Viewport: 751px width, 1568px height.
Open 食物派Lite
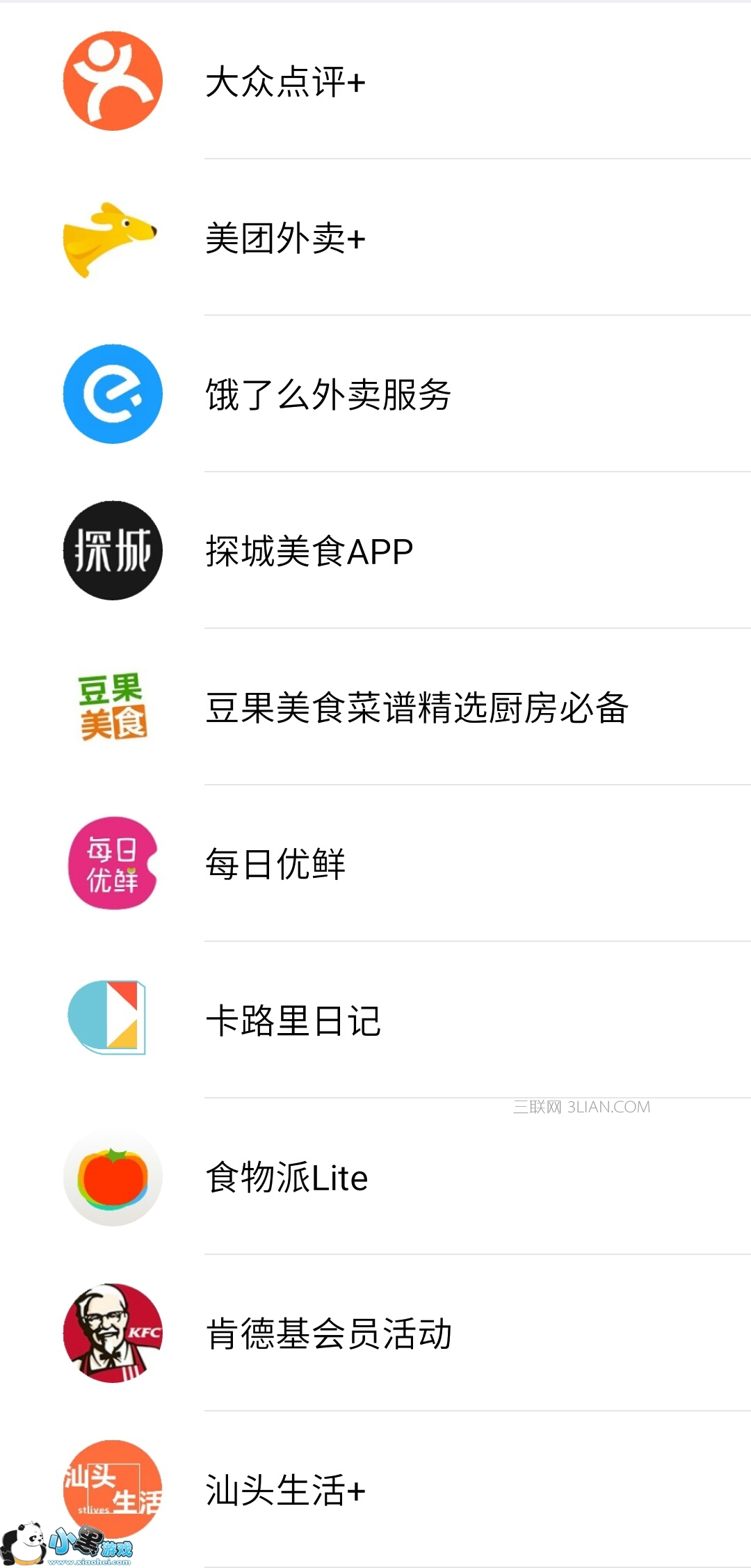click(x=286, y=1178)
